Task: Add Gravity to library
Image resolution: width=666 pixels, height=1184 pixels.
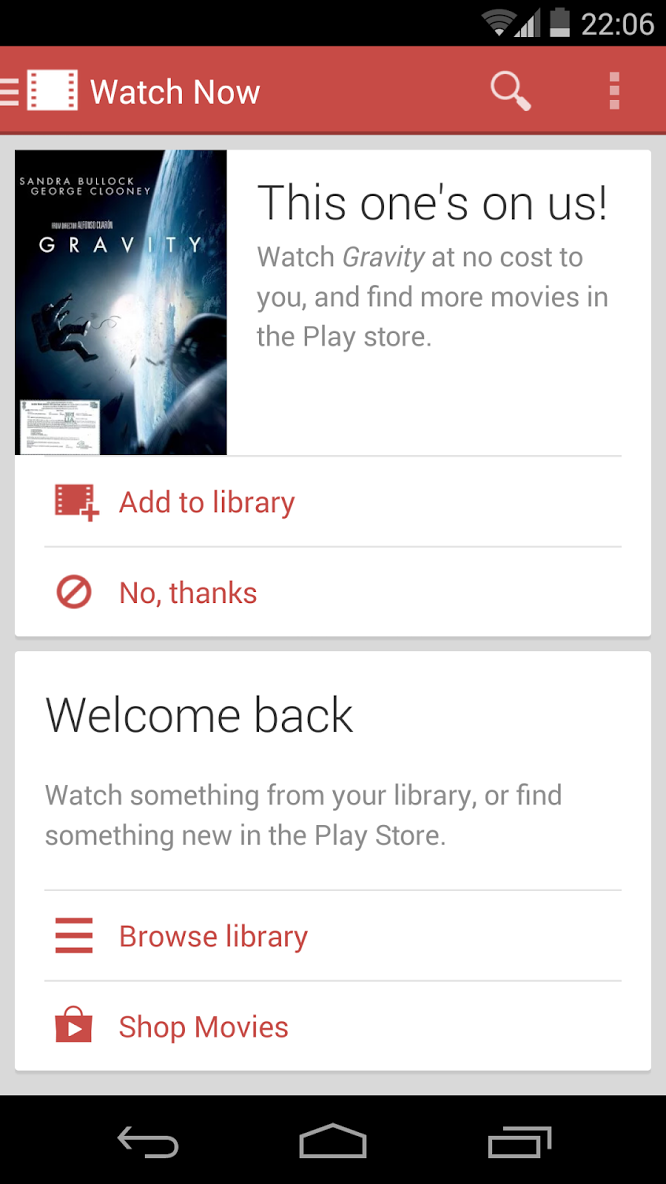Action: point(206,502)
